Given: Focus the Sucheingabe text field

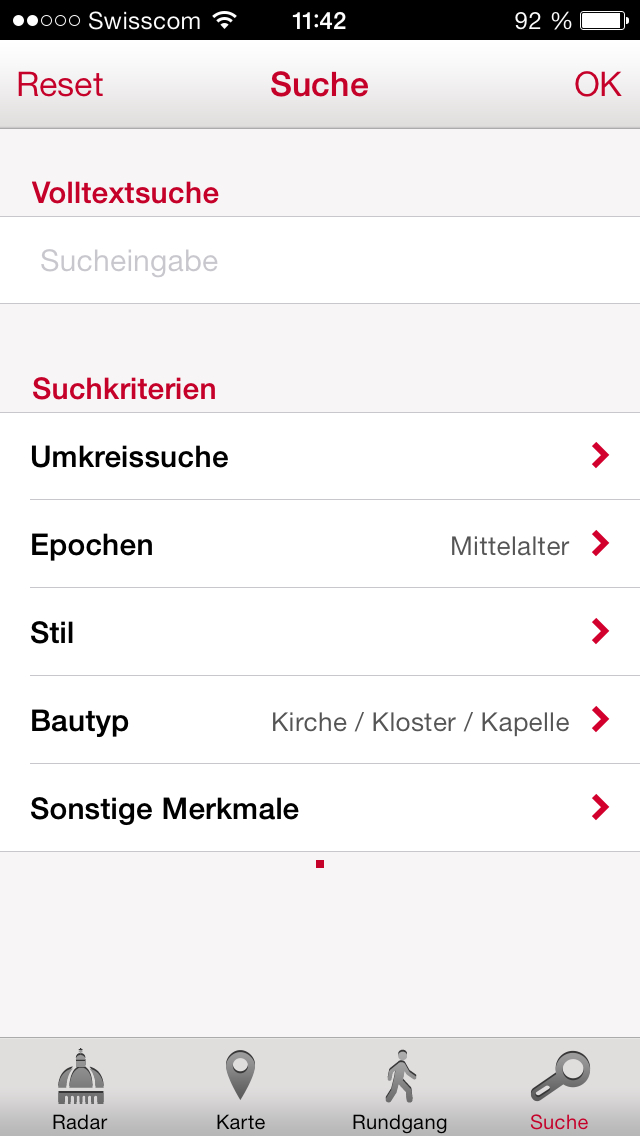Looking at the screenshot, I should pos(320,261).
